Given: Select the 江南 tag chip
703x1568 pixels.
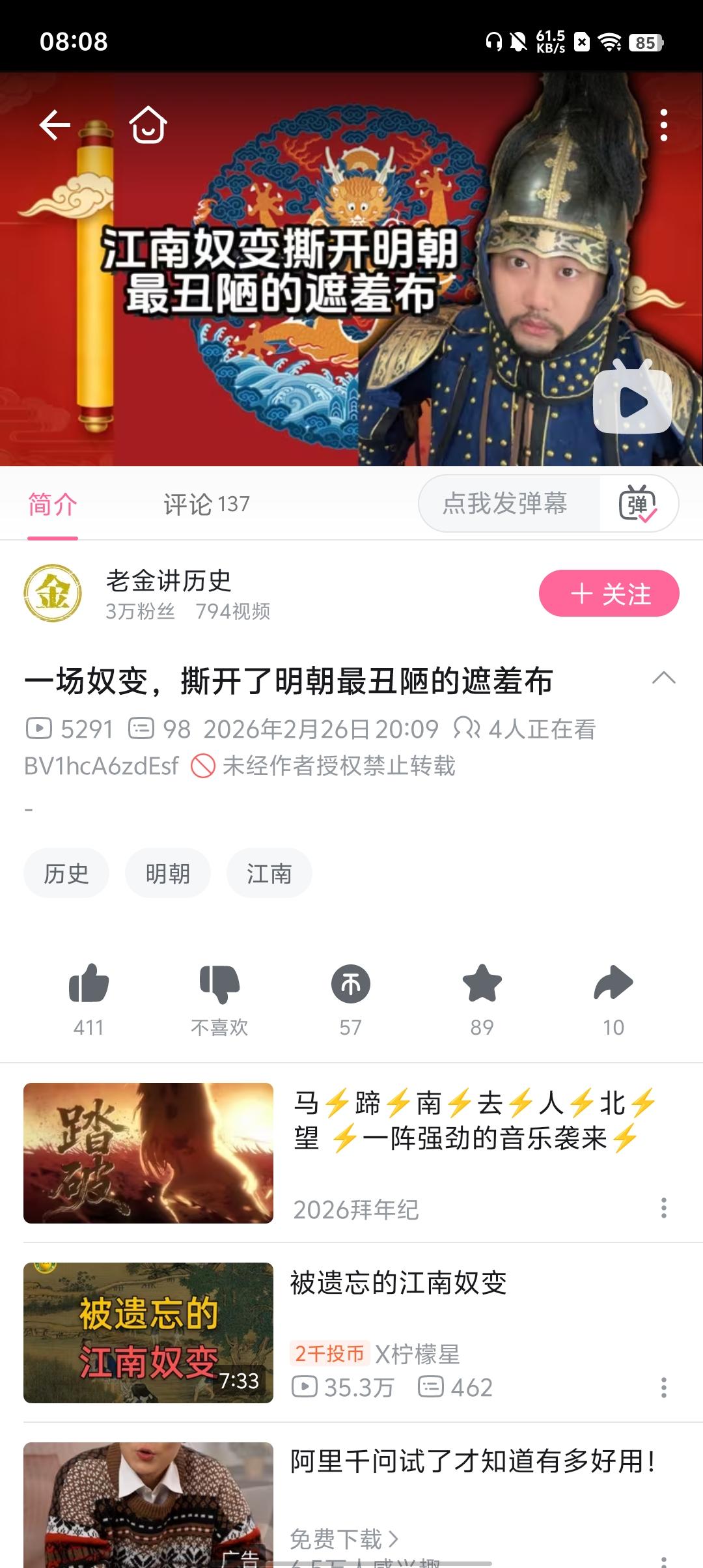Looking at the screenshot, I should click(x=269, y=873).
